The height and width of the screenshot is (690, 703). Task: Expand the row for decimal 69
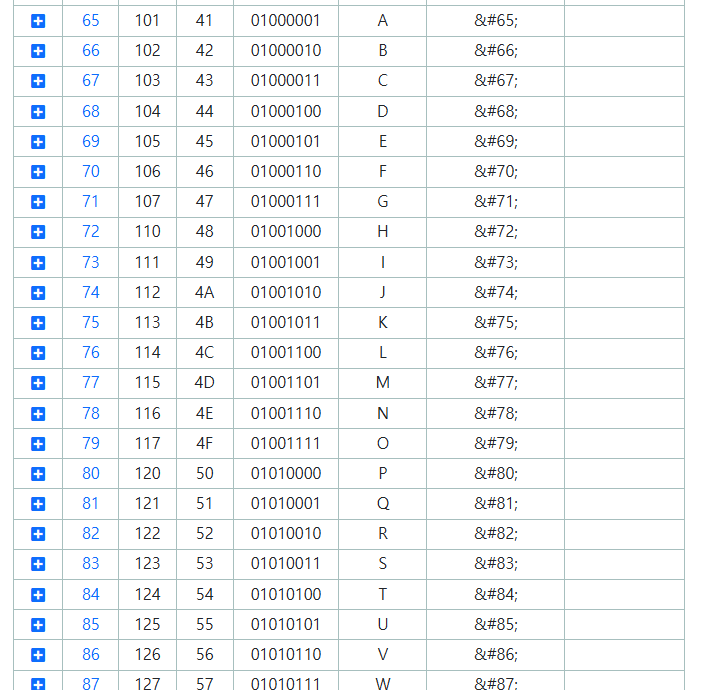click(38, 142)
